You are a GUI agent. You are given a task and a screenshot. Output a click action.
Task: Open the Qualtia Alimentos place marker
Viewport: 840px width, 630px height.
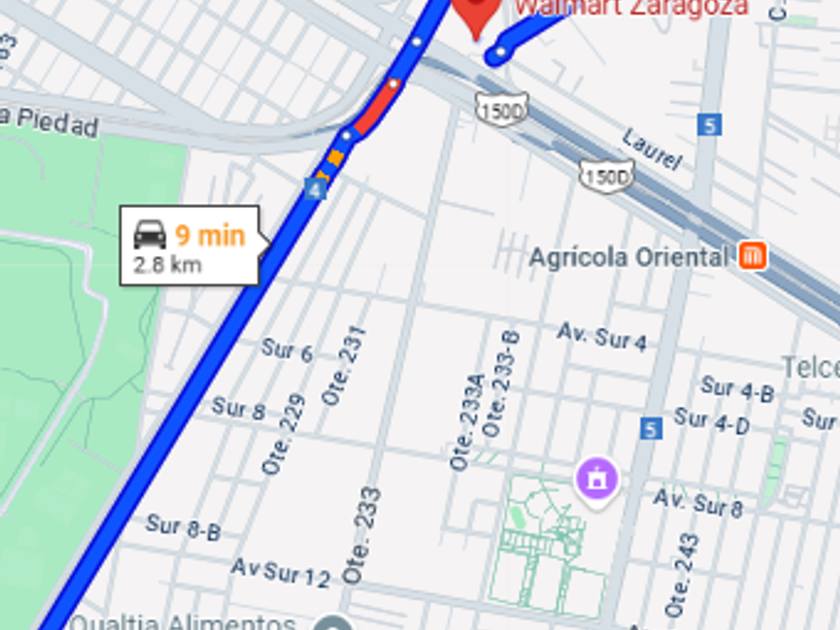pos(335,624)
